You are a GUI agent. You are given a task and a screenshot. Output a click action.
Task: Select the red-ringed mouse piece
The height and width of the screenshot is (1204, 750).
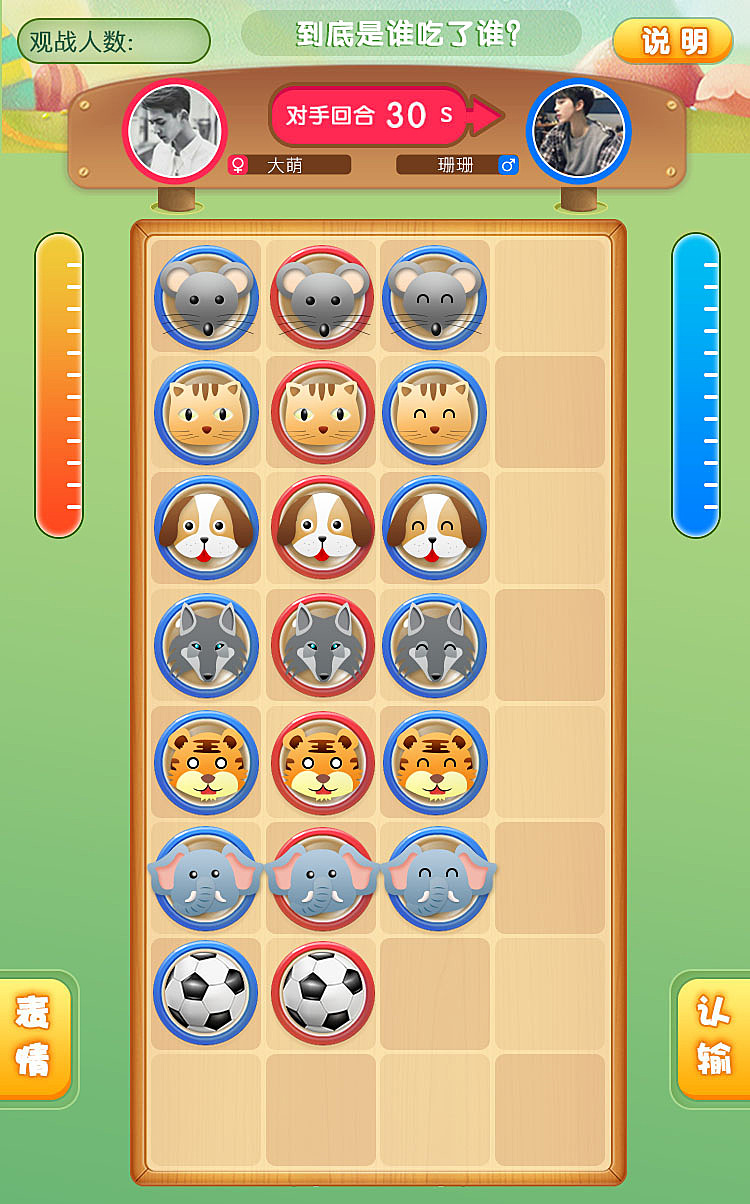click(x=322, y=297)
